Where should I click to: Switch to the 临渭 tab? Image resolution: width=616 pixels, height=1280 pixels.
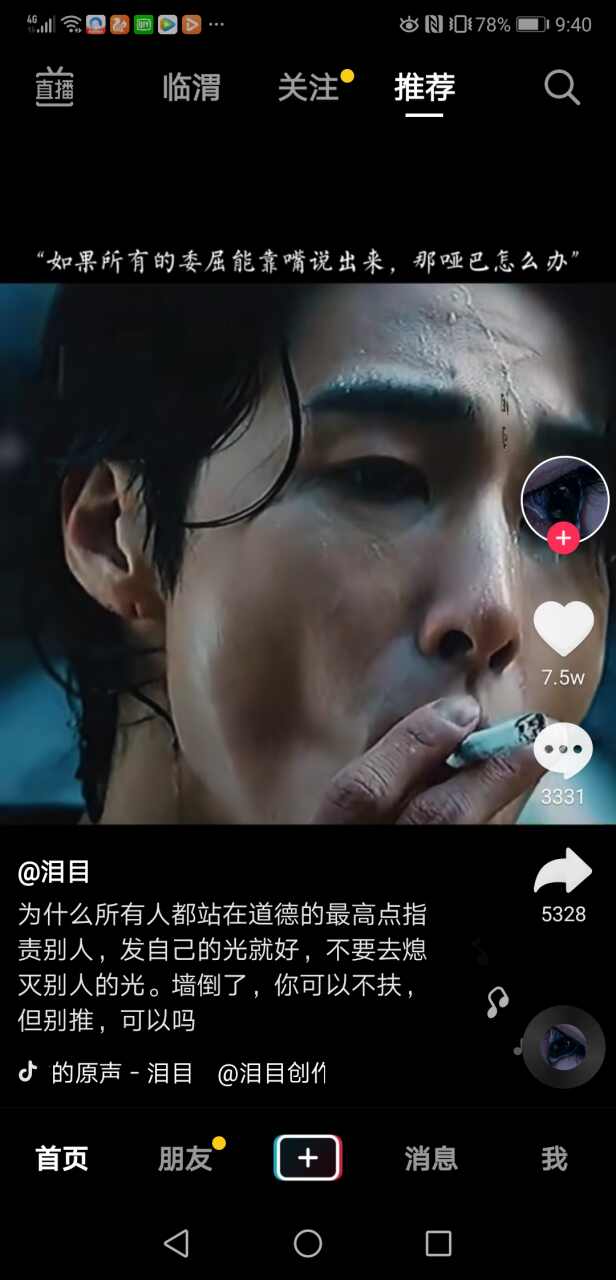click(191, 88)
